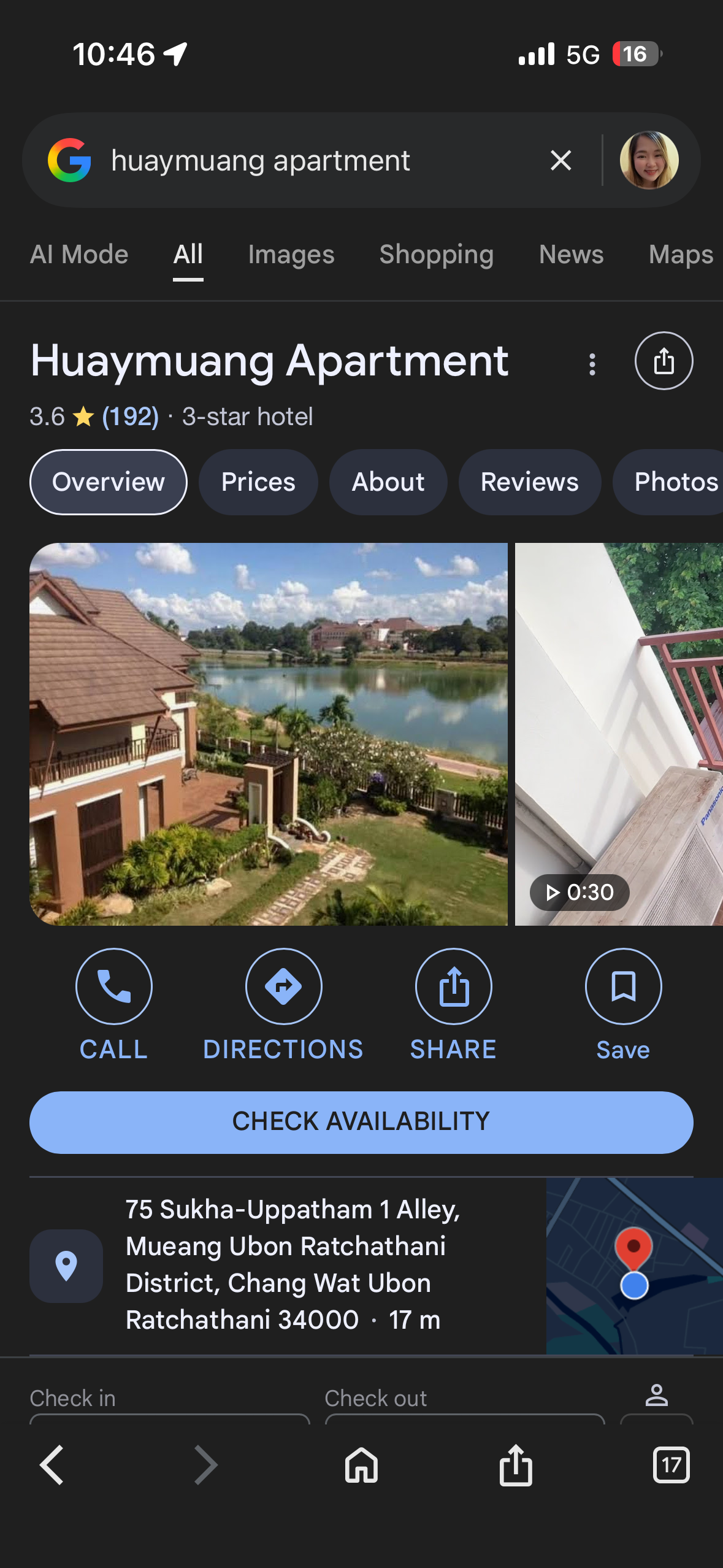Open the lakeside hotel photo
Screen dimensions: 723x1568
point(269,734)
